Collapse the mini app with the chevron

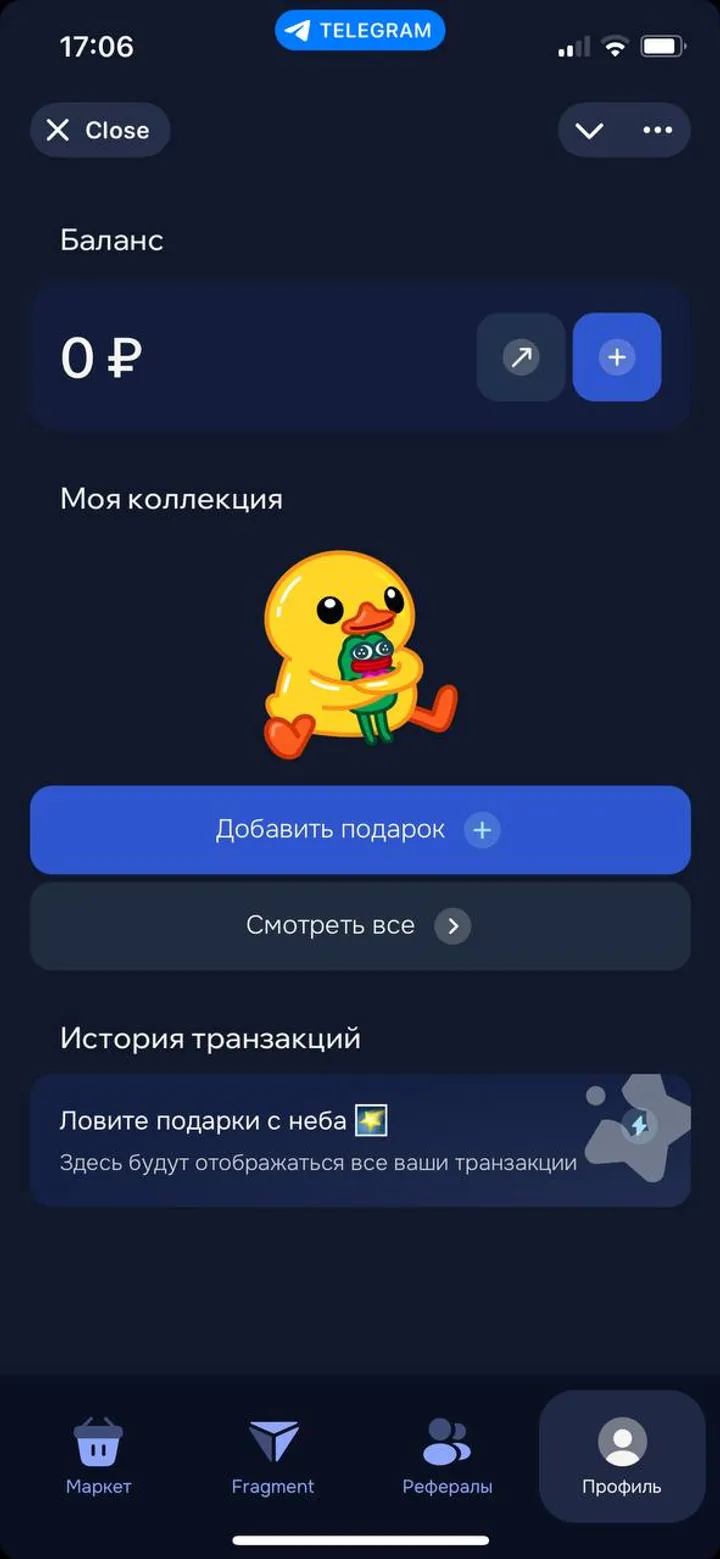(590, 130)
